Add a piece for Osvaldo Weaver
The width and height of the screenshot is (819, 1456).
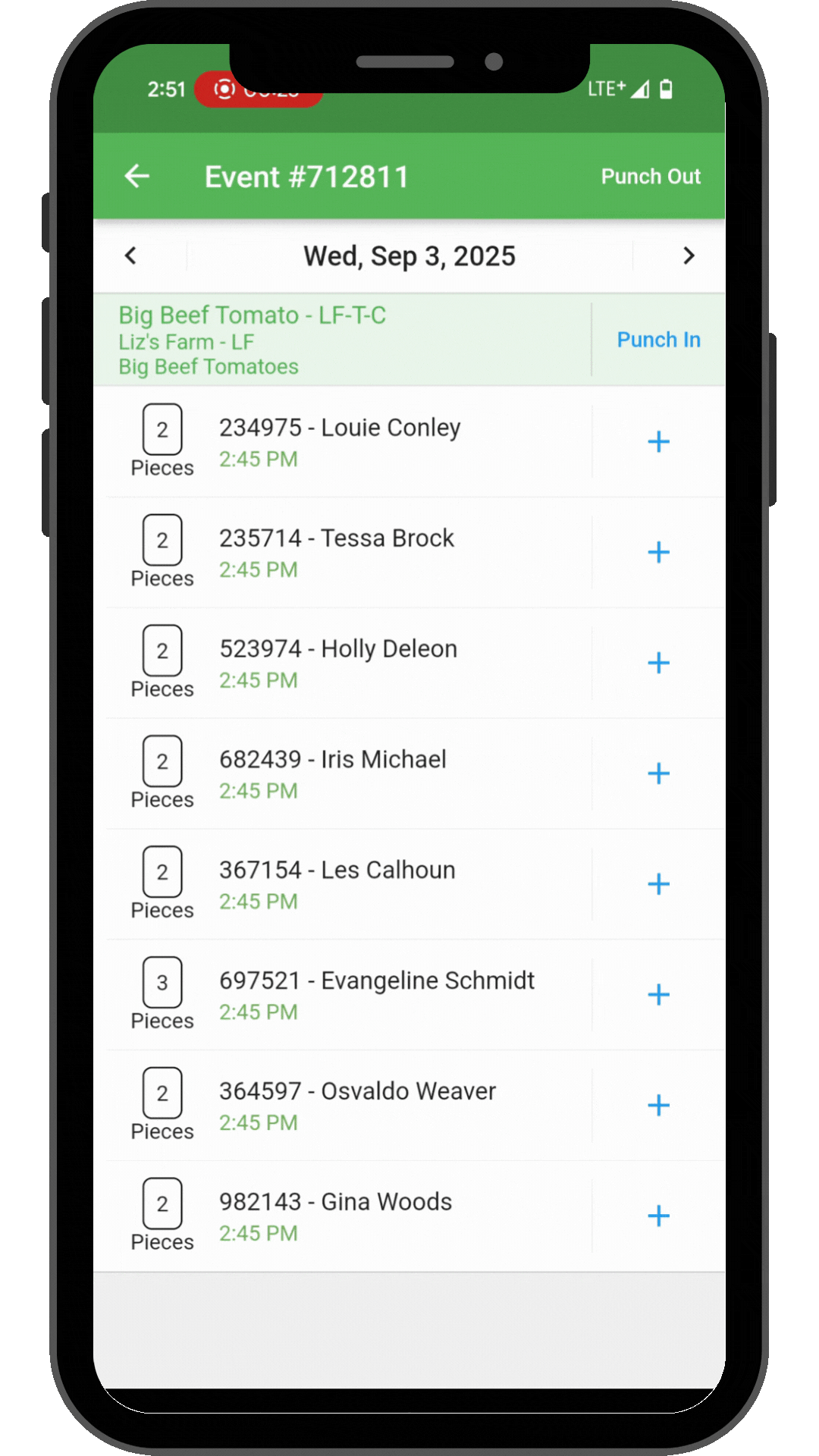(658, 1106)
